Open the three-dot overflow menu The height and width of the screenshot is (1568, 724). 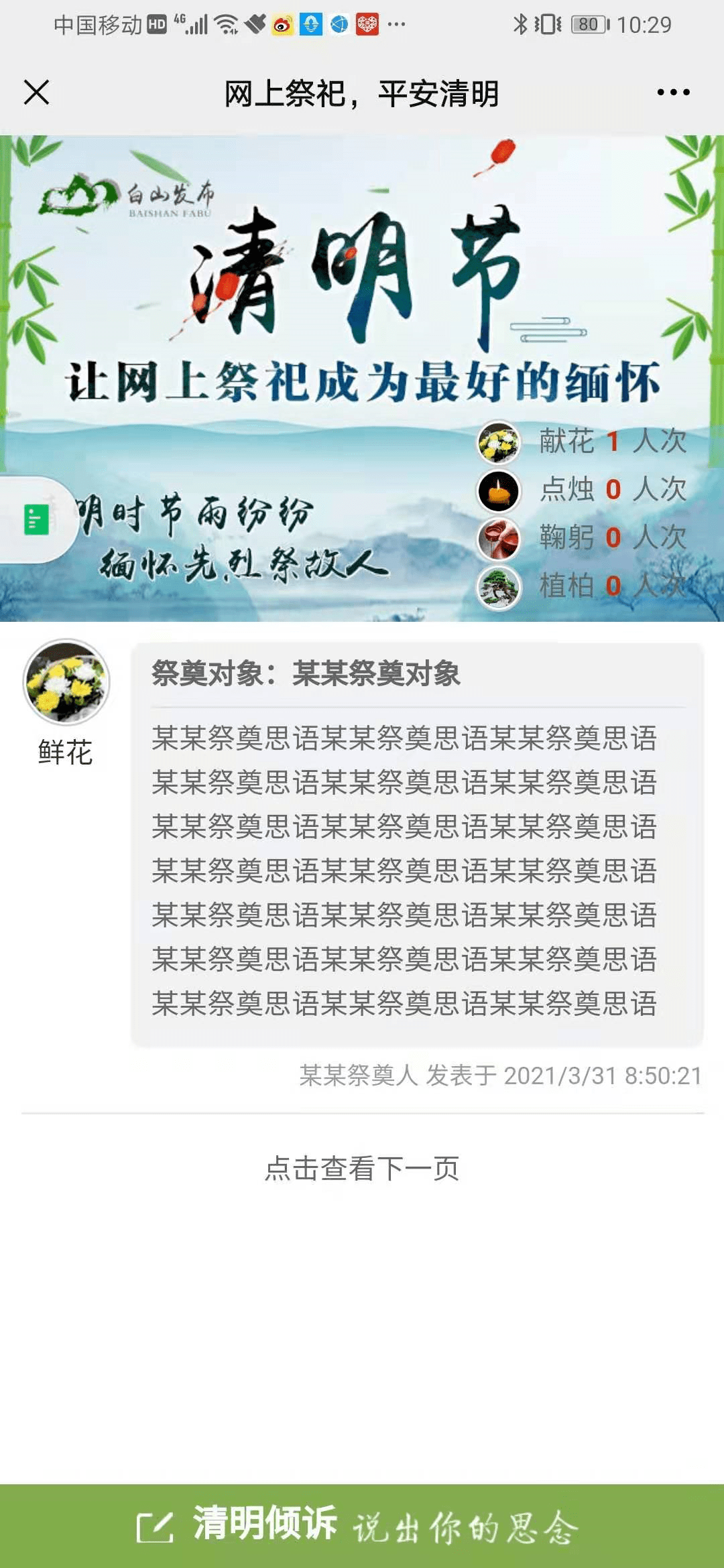click(673, 92)
